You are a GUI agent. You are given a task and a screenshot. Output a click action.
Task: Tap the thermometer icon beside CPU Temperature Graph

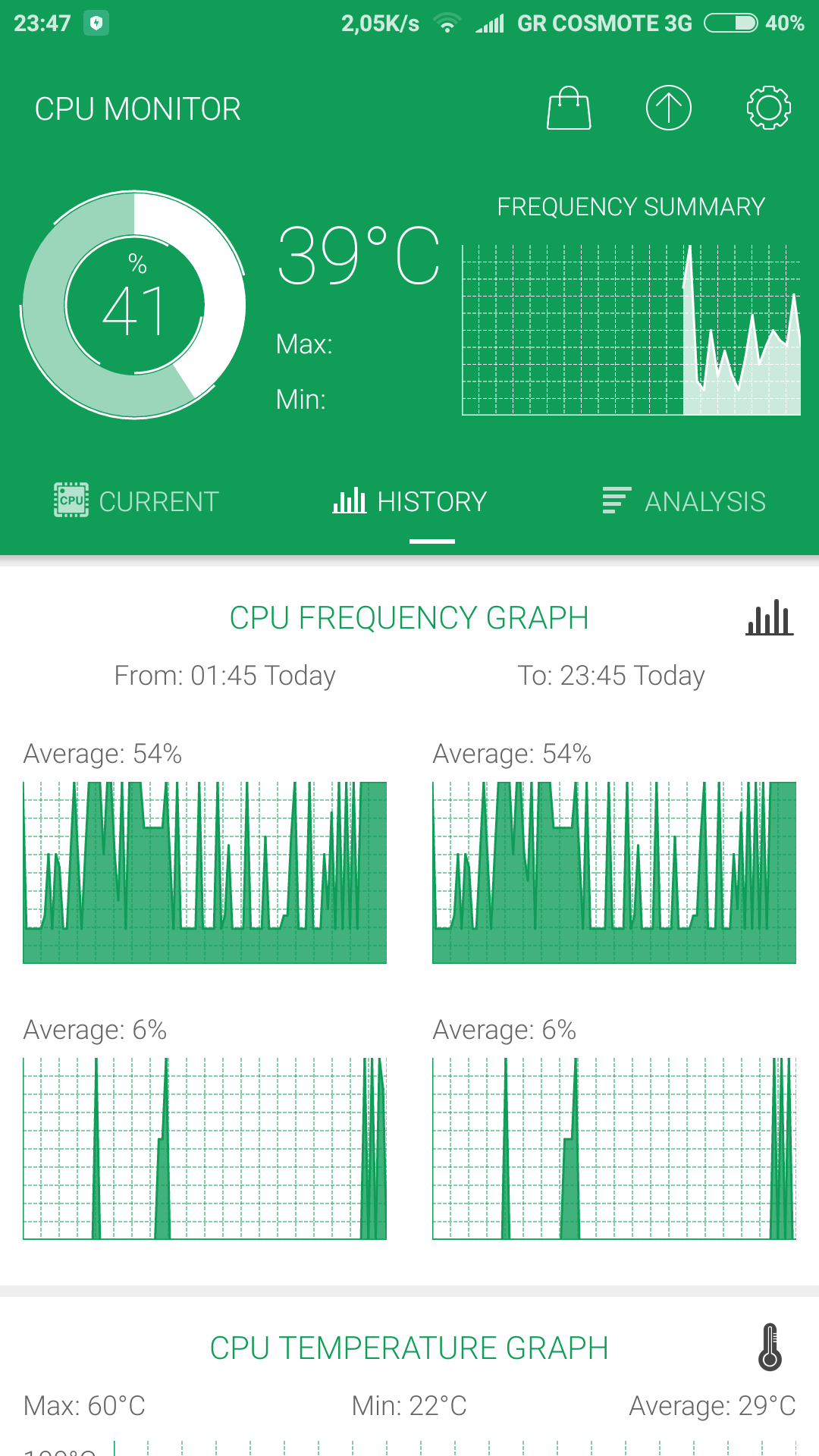click(770, 1348)
